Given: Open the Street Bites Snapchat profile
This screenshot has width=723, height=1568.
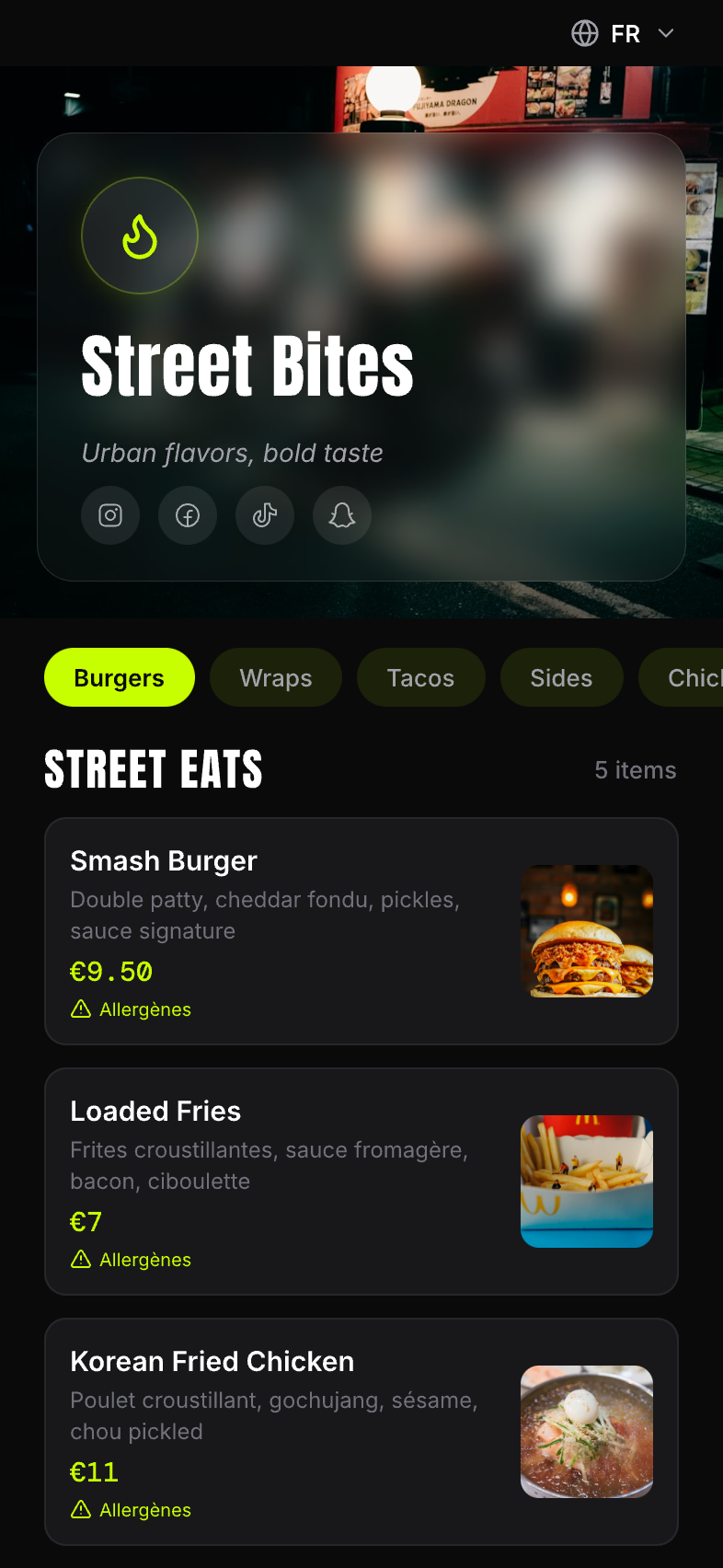Looking at the screenshot, I should pyautogui.click(x=342, y=515).
